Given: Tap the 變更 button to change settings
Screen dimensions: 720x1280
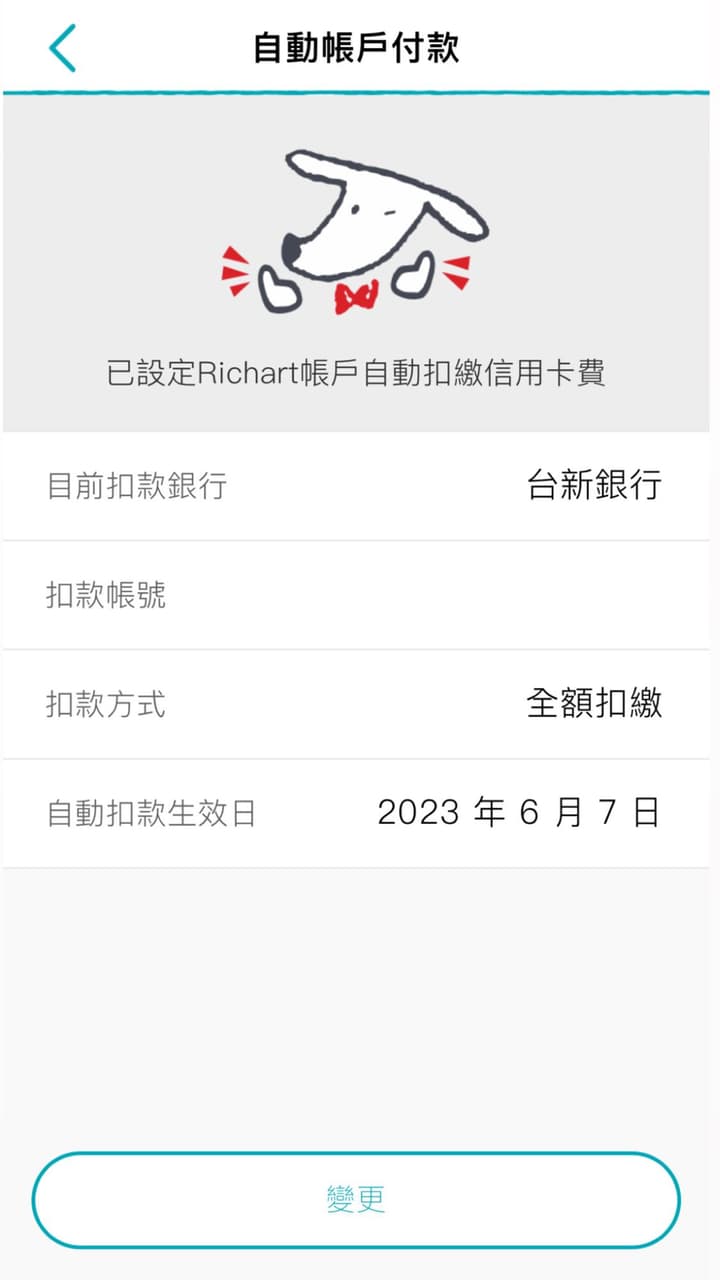Looking at the screenshot, I should [356, 1199].
